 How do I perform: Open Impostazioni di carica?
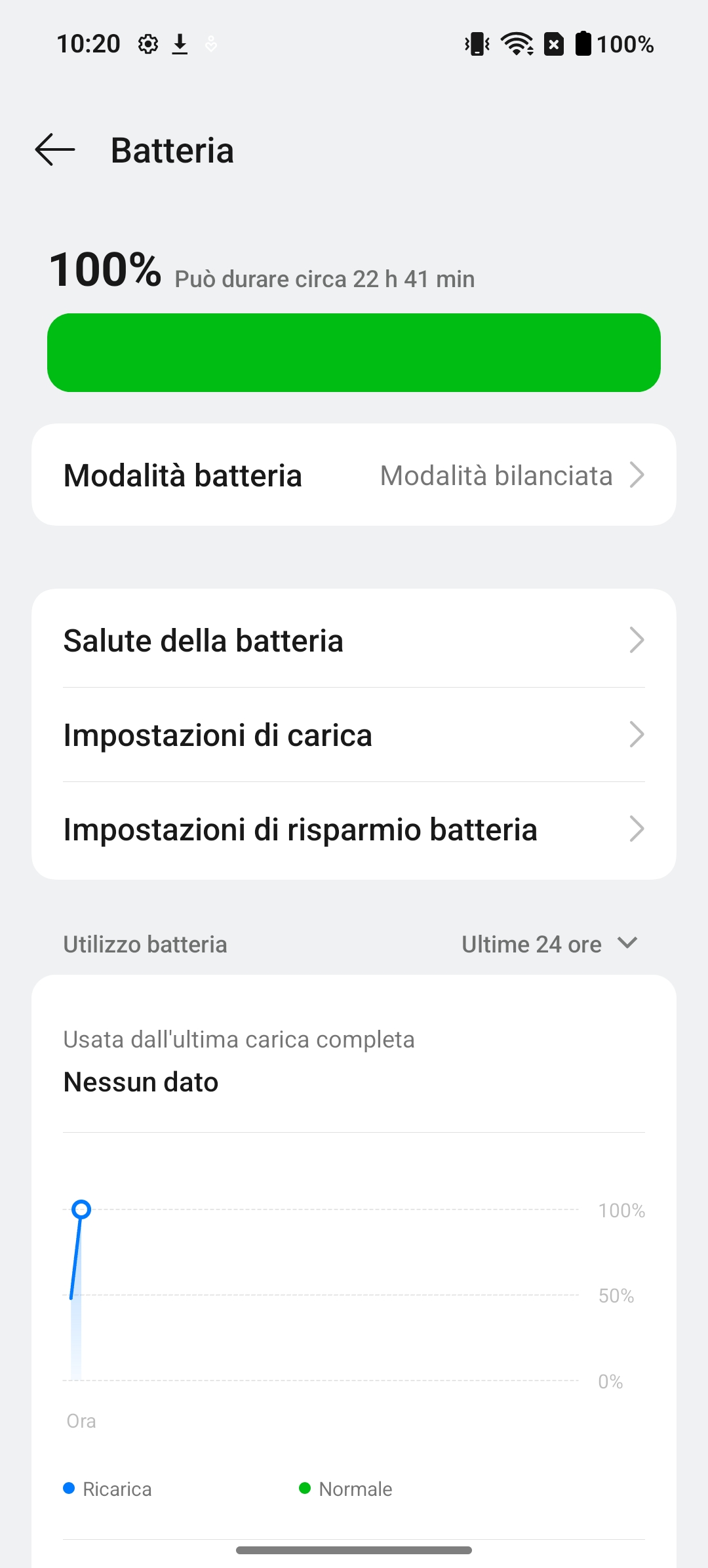pyautogui.click(x=354, y=735)
